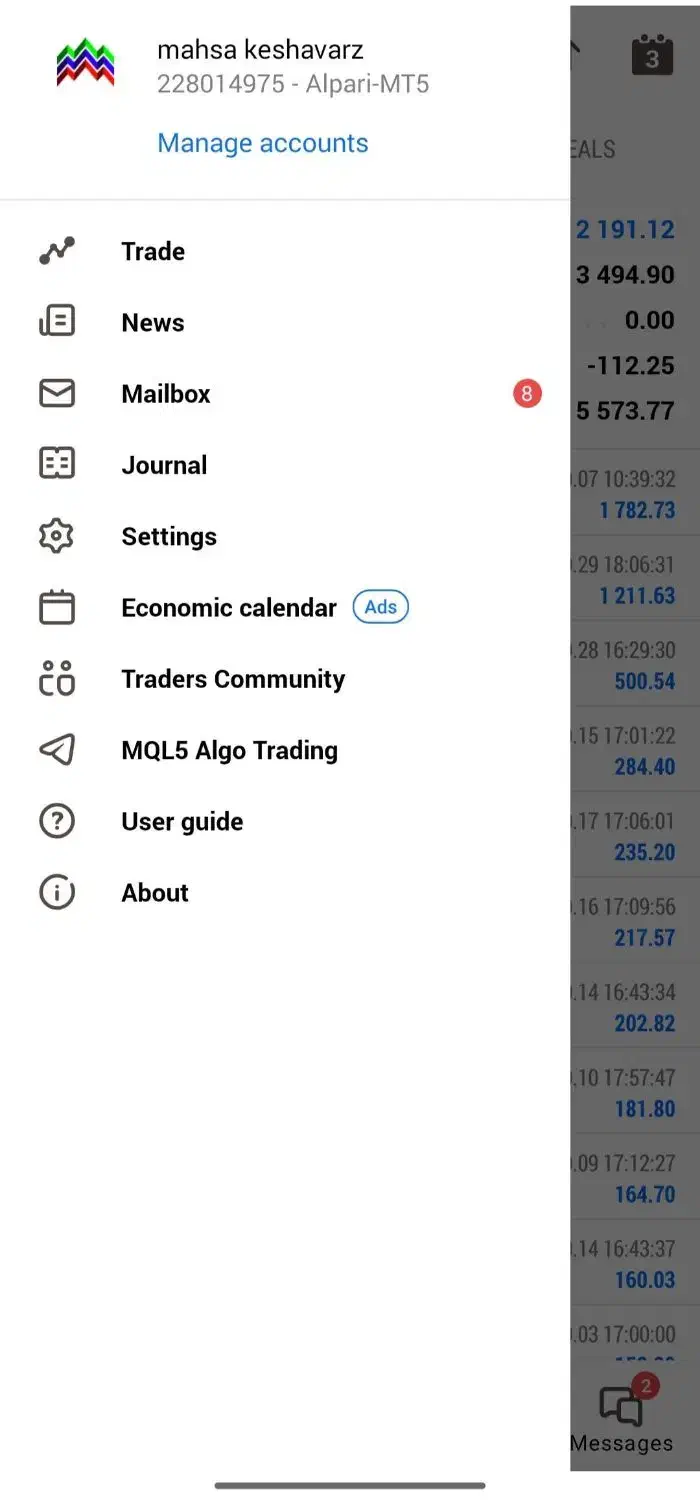
Task: Open the Economic calendar
Action: 229,608
